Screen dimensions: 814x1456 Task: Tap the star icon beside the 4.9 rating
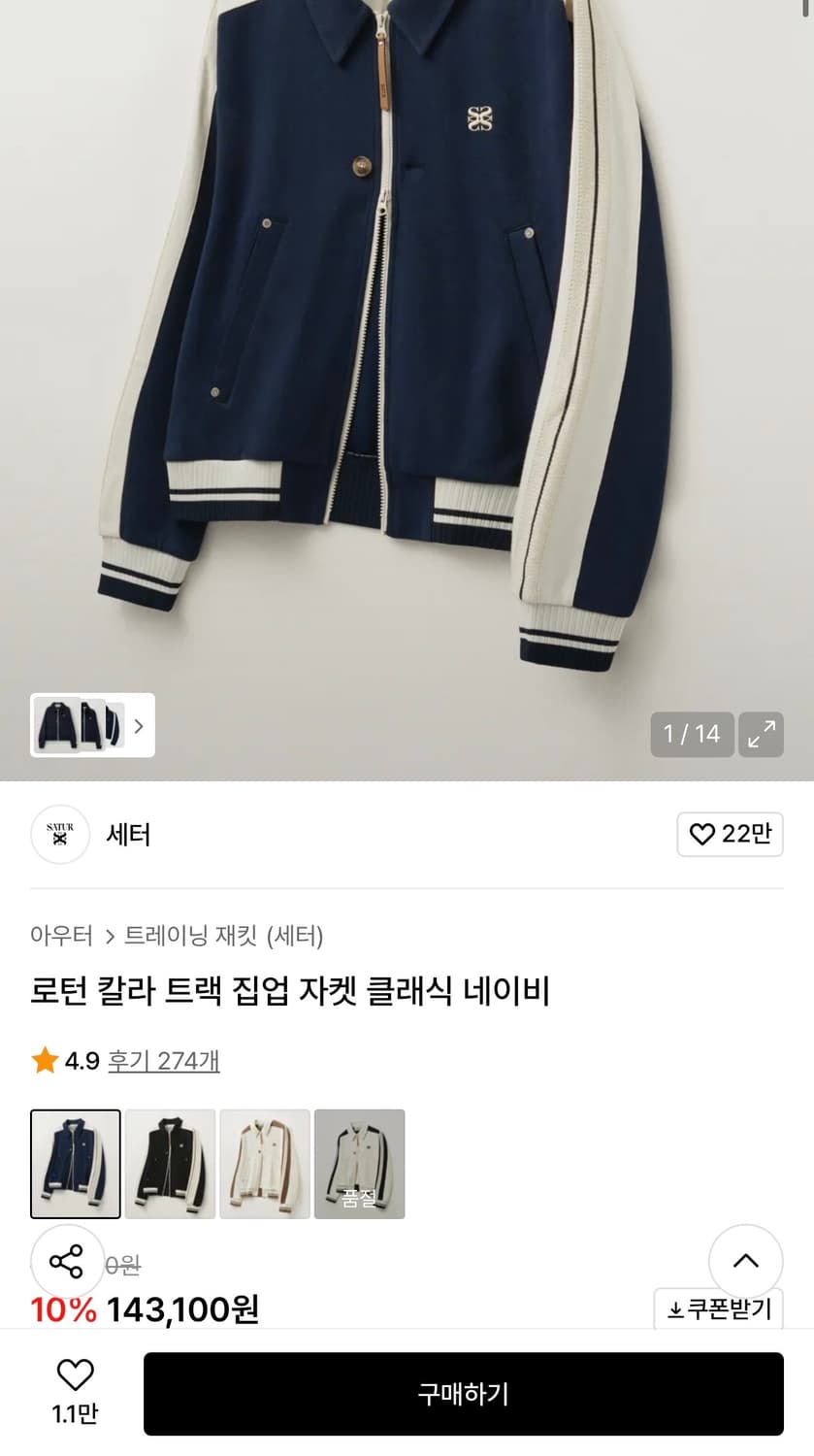click(x=43, y=1060)
